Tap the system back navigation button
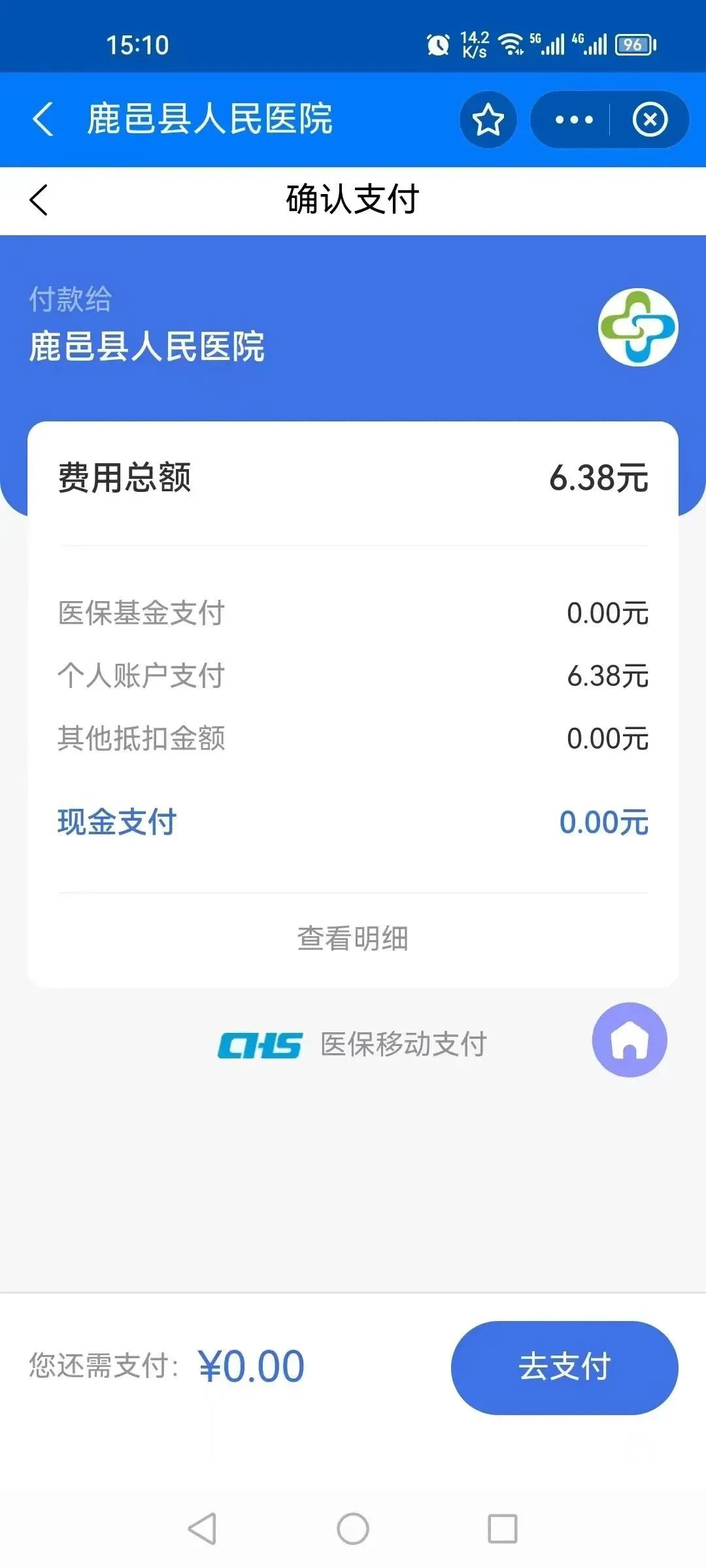Screen dimensions: 706x1568 (x=202, y=1529)
